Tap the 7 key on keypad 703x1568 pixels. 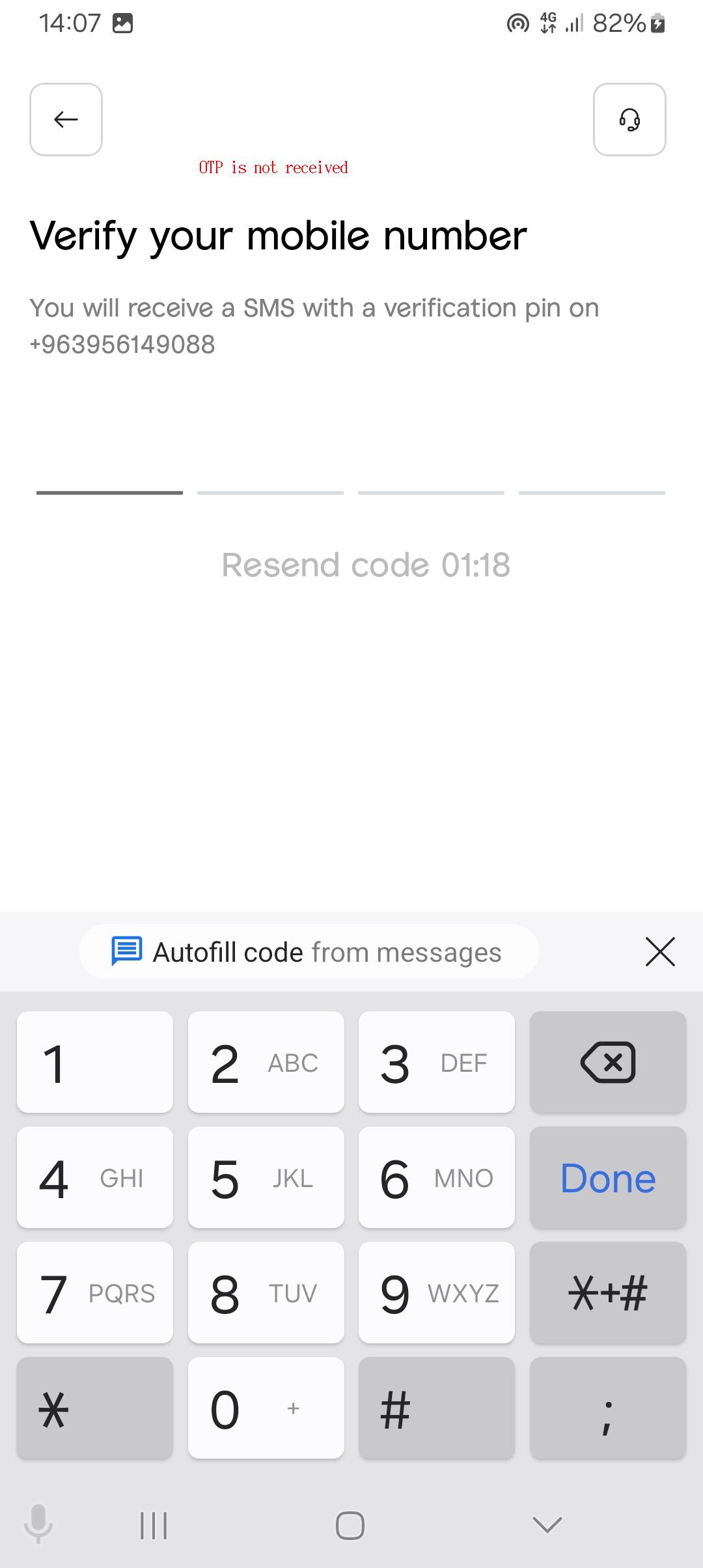coord(95,1293)
